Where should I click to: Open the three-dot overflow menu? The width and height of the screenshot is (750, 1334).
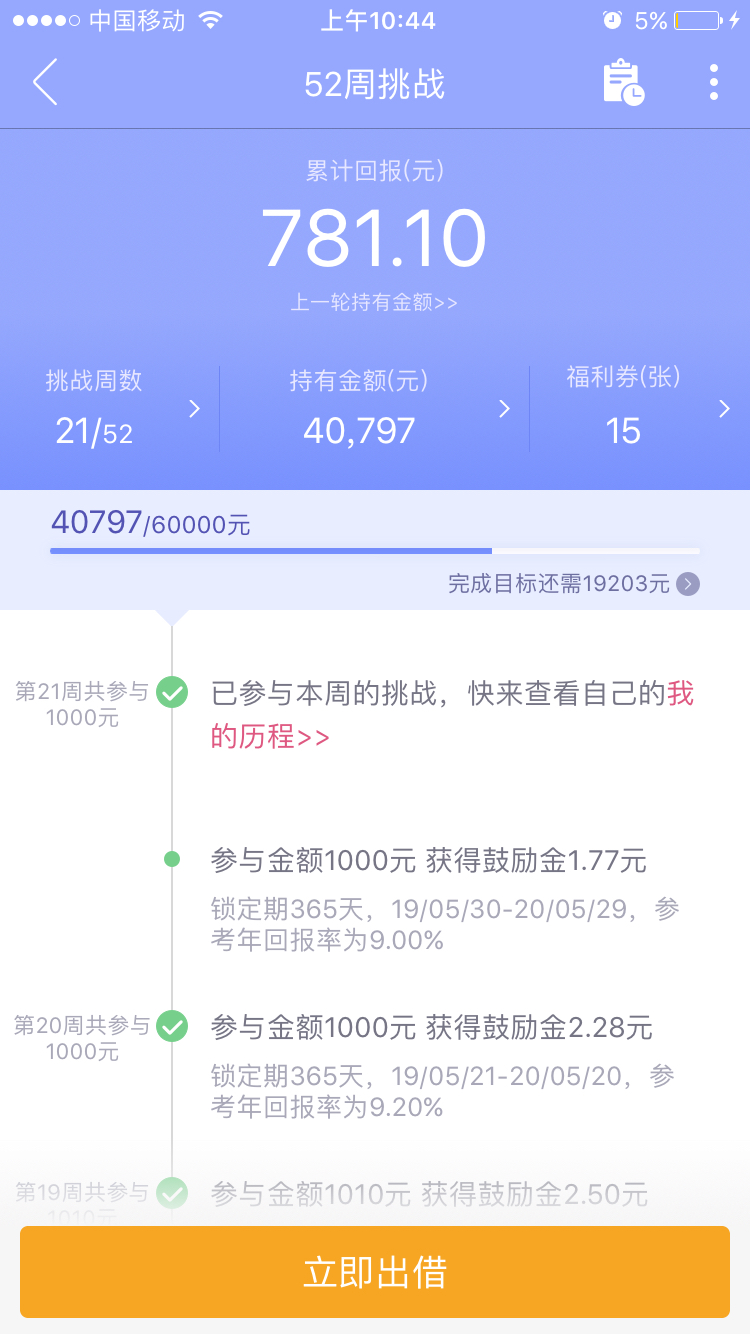pos(713,82)
